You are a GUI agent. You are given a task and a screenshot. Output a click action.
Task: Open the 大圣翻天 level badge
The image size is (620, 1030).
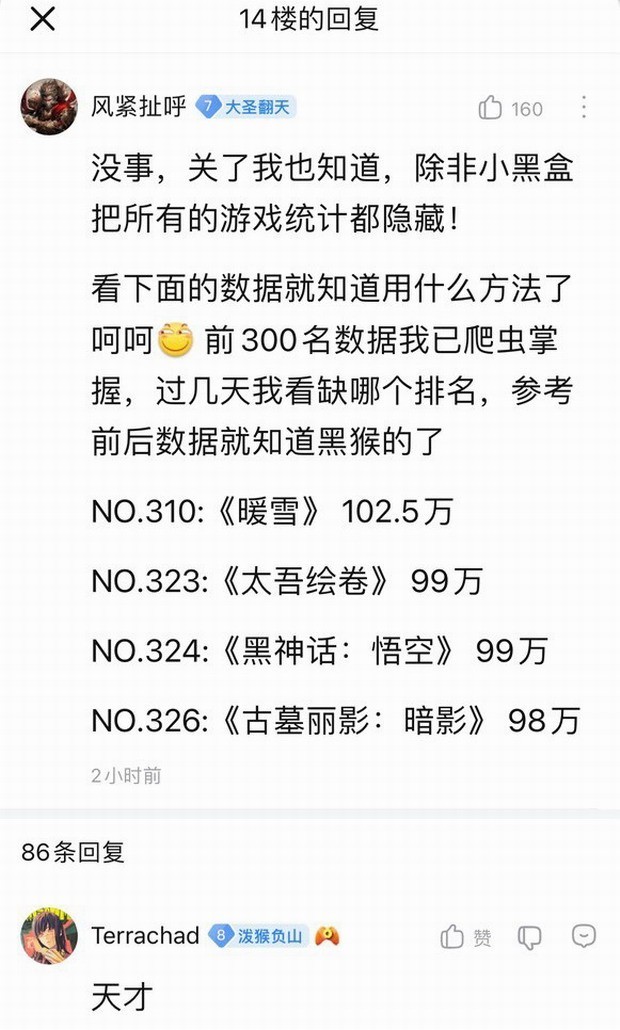(x=247, y=107)
